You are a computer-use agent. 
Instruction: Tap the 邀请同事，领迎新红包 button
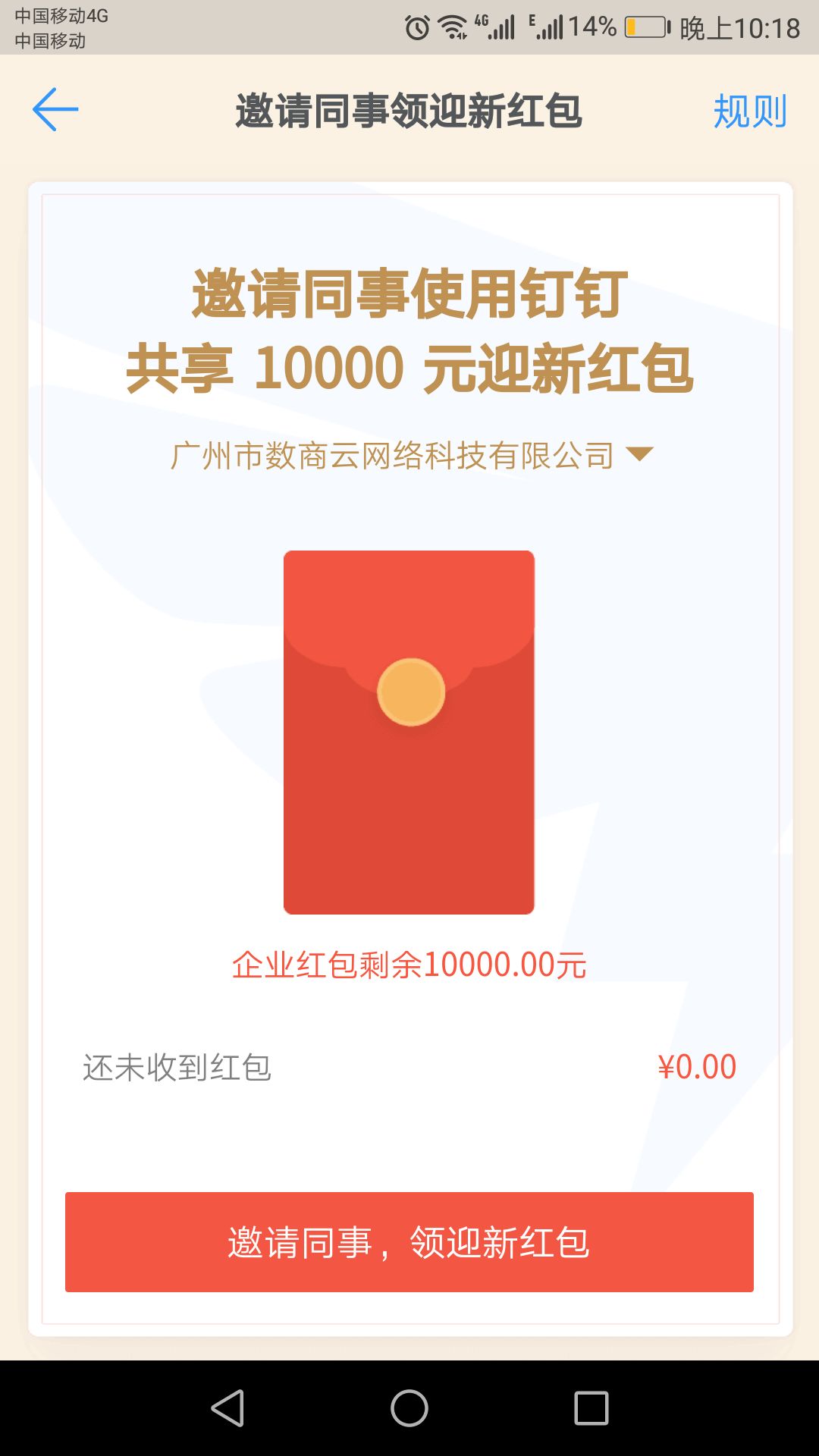(409, 1242)
